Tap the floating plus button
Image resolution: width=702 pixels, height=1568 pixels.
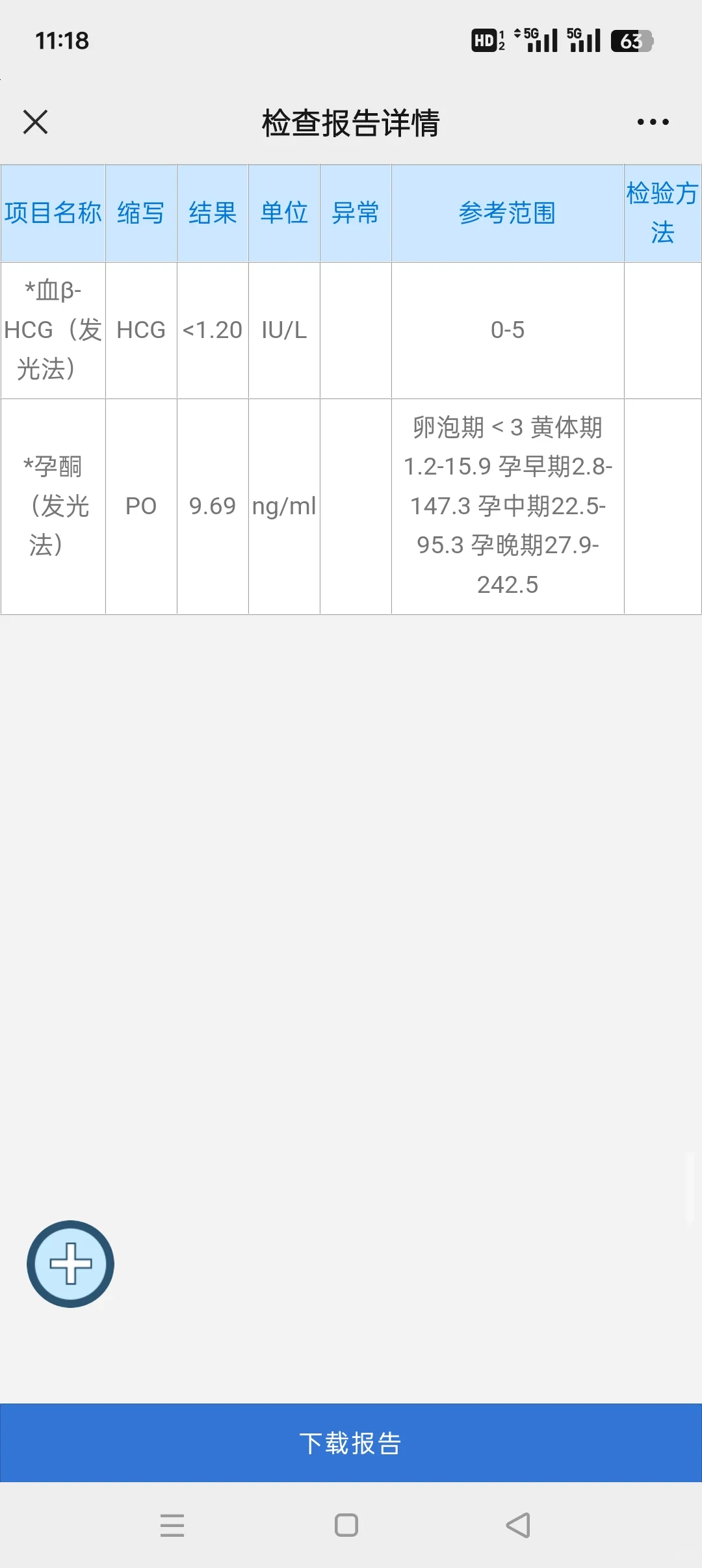point(70,1264)
